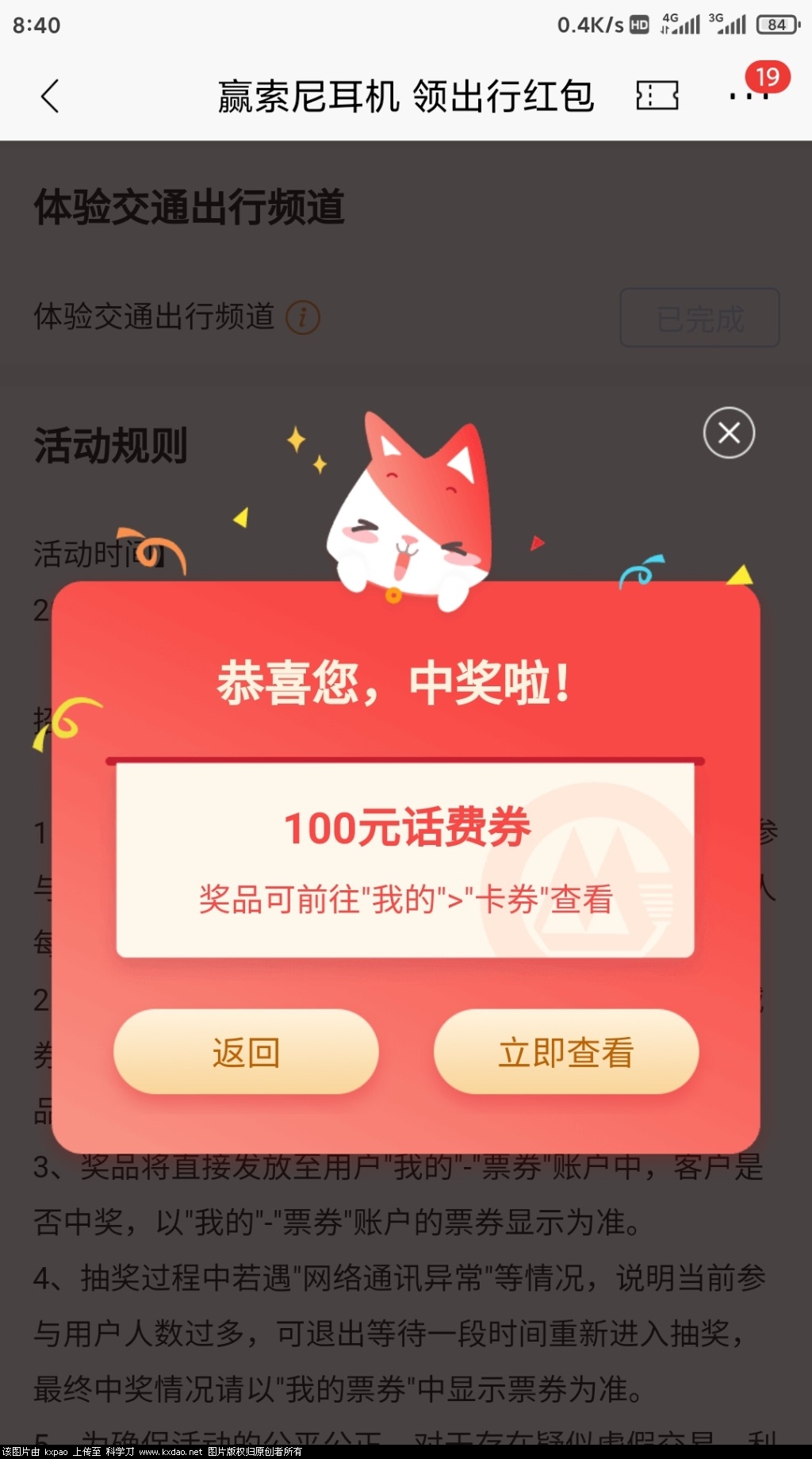Open the coupon ticket icon
Image resolution: width=812 pixels, height=1459 pixels.
point(657,96)
